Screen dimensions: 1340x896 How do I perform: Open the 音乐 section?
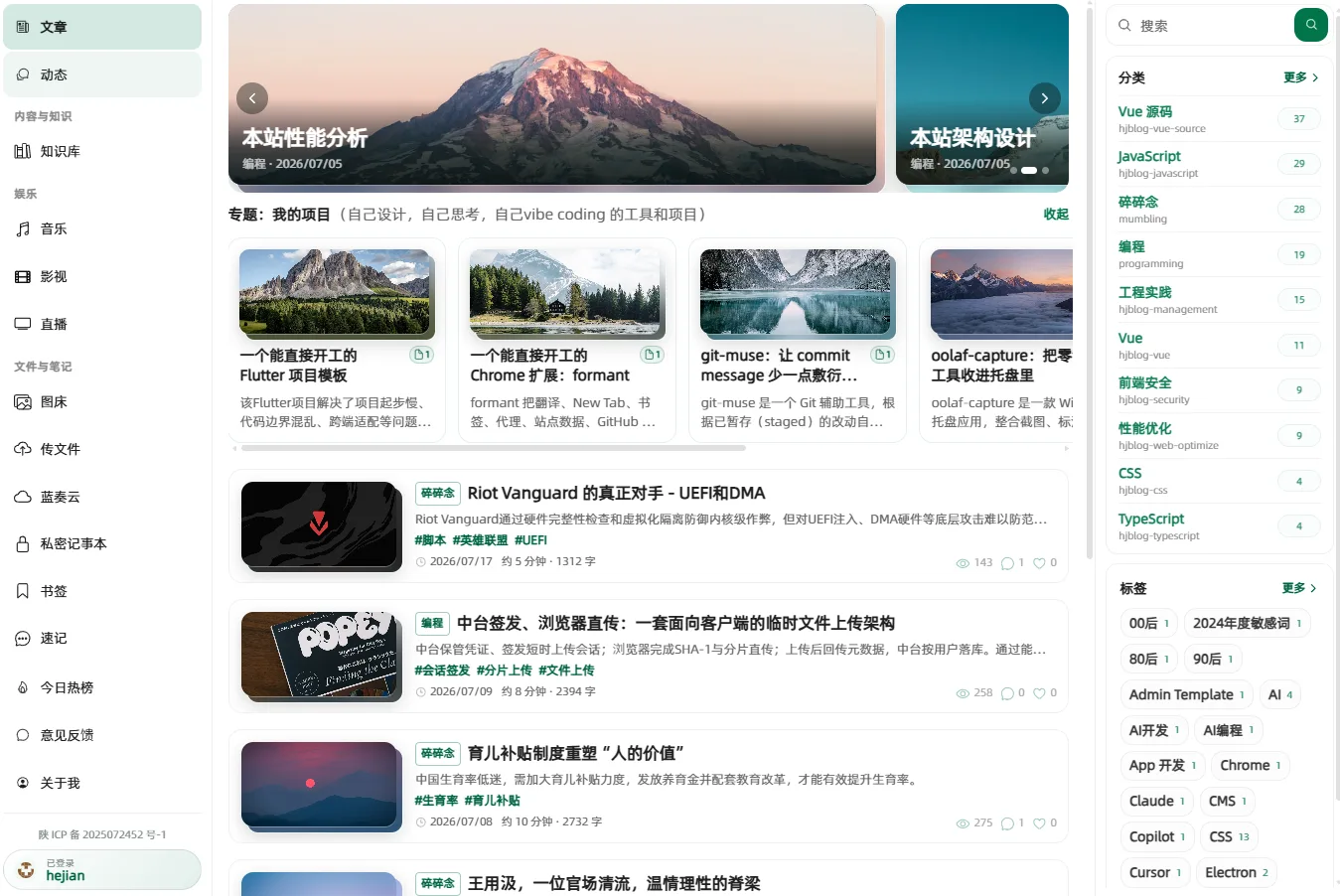(x=102, y=228)
